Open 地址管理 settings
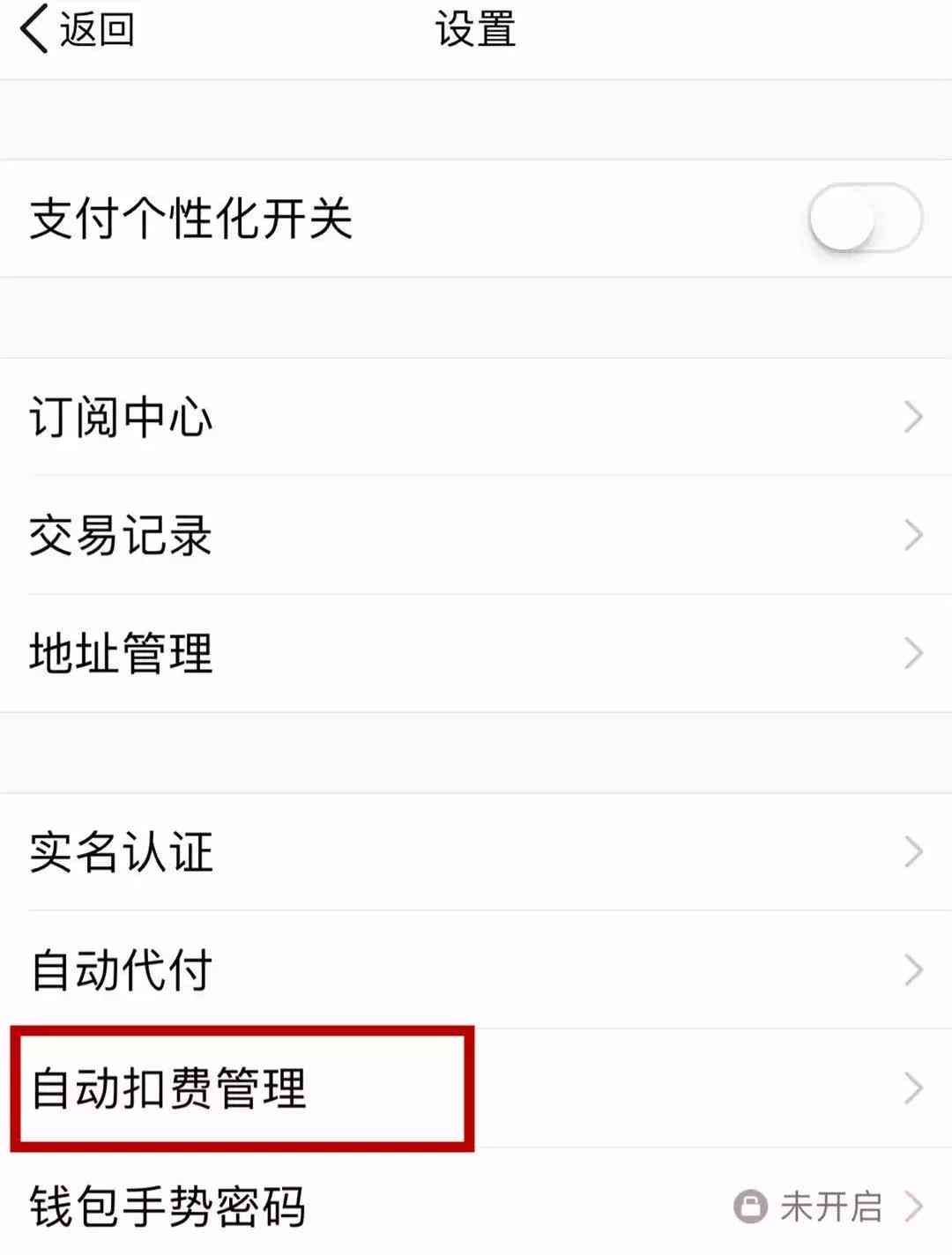Image resolution: width=952 pixels, height=1255 pixels. point(476,653)
